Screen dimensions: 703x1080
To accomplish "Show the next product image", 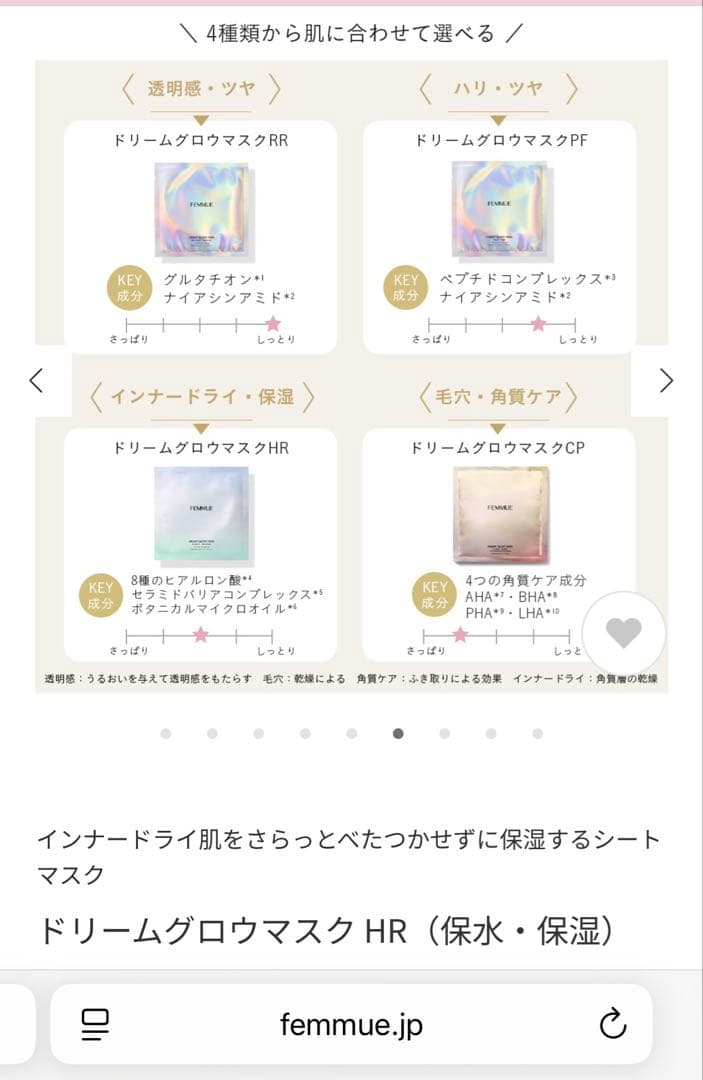I will (x=666, y=381).
